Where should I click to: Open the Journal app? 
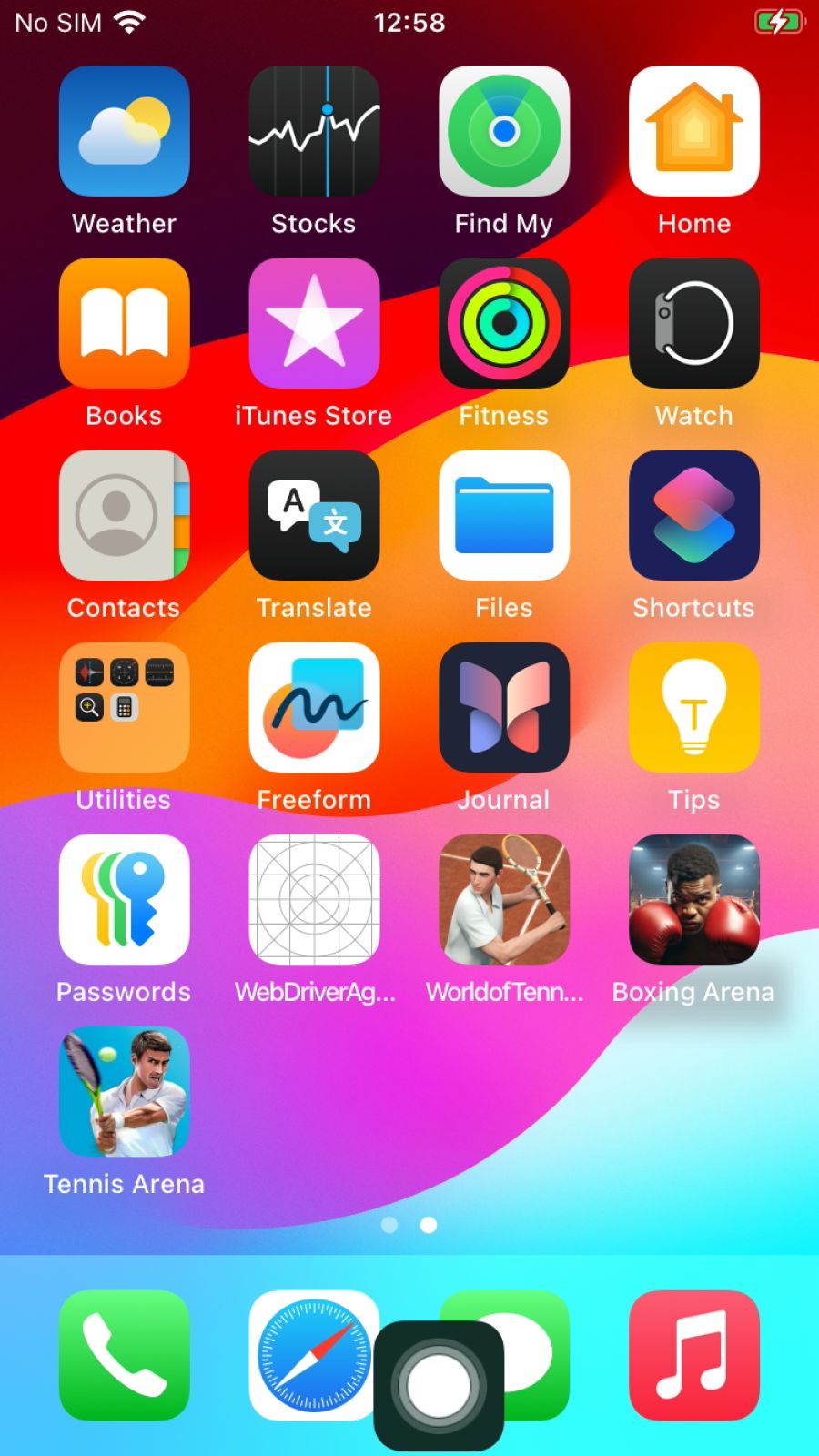coord(504,707)
